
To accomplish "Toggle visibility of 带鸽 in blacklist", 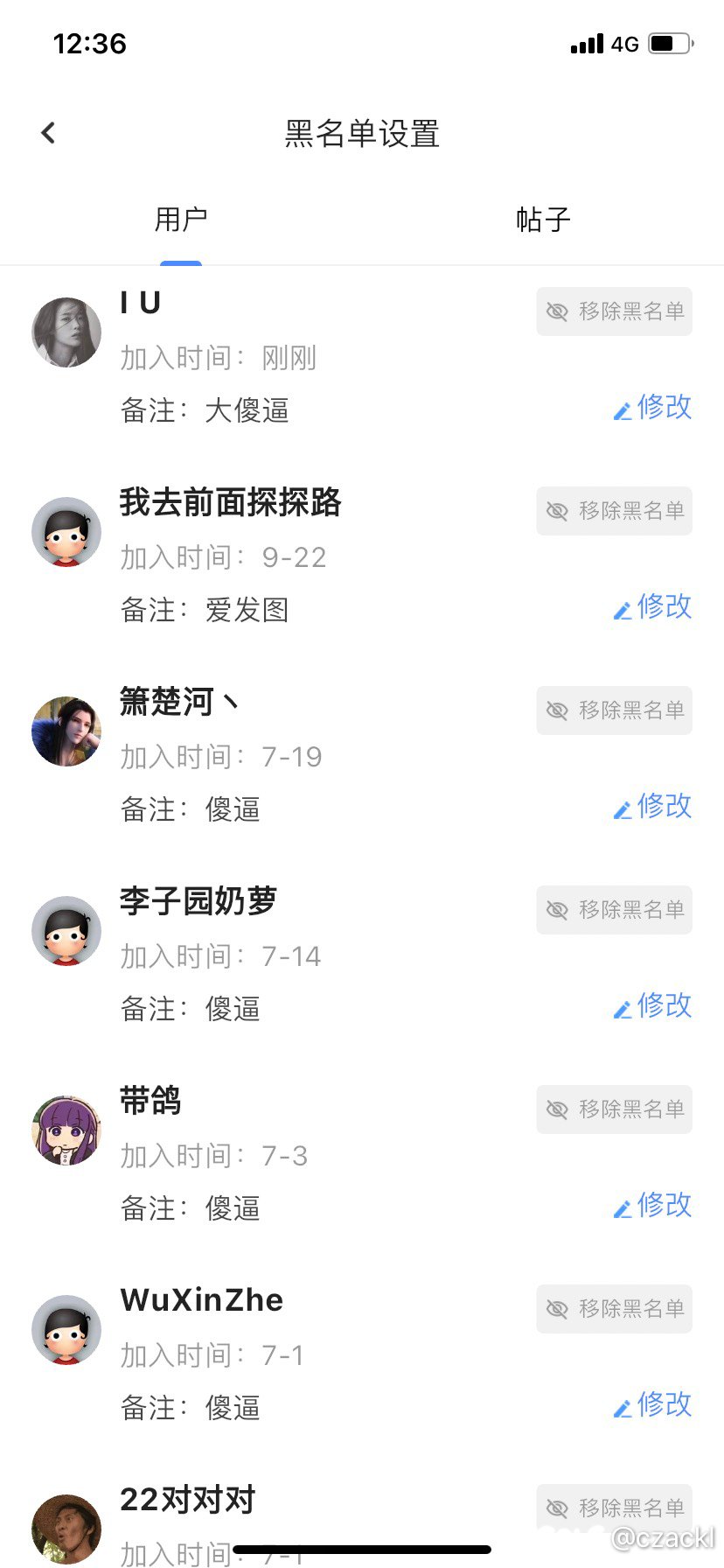I will point(556,1109).
